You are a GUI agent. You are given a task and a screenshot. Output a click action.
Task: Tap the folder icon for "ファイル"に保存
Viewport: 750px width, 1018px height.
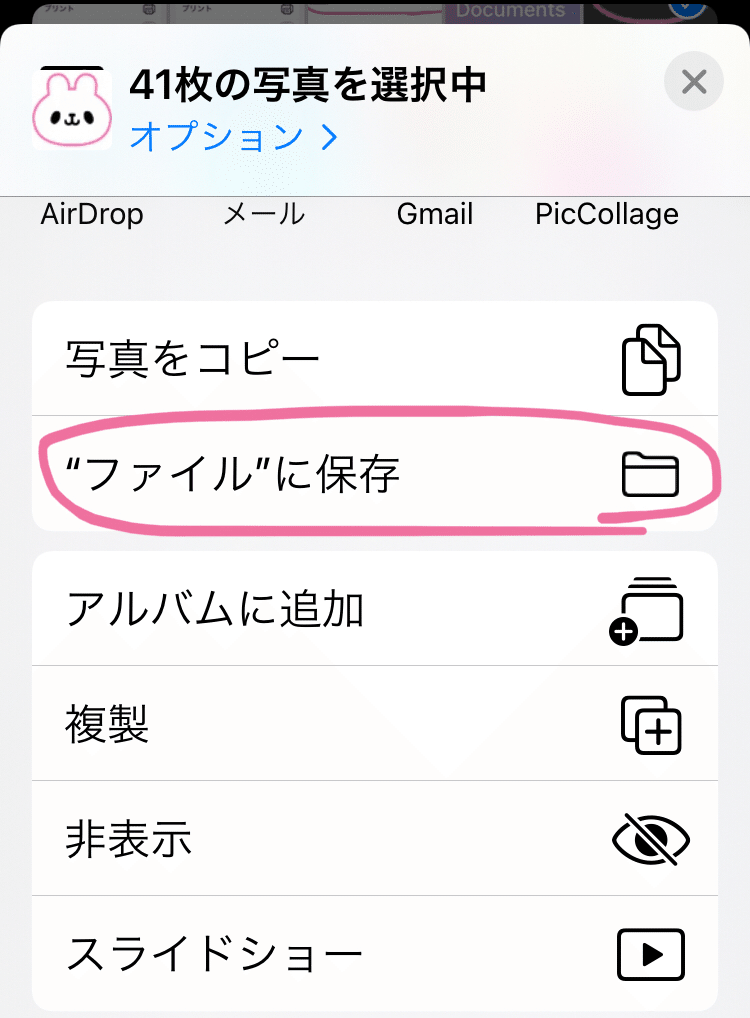(649, 473)
